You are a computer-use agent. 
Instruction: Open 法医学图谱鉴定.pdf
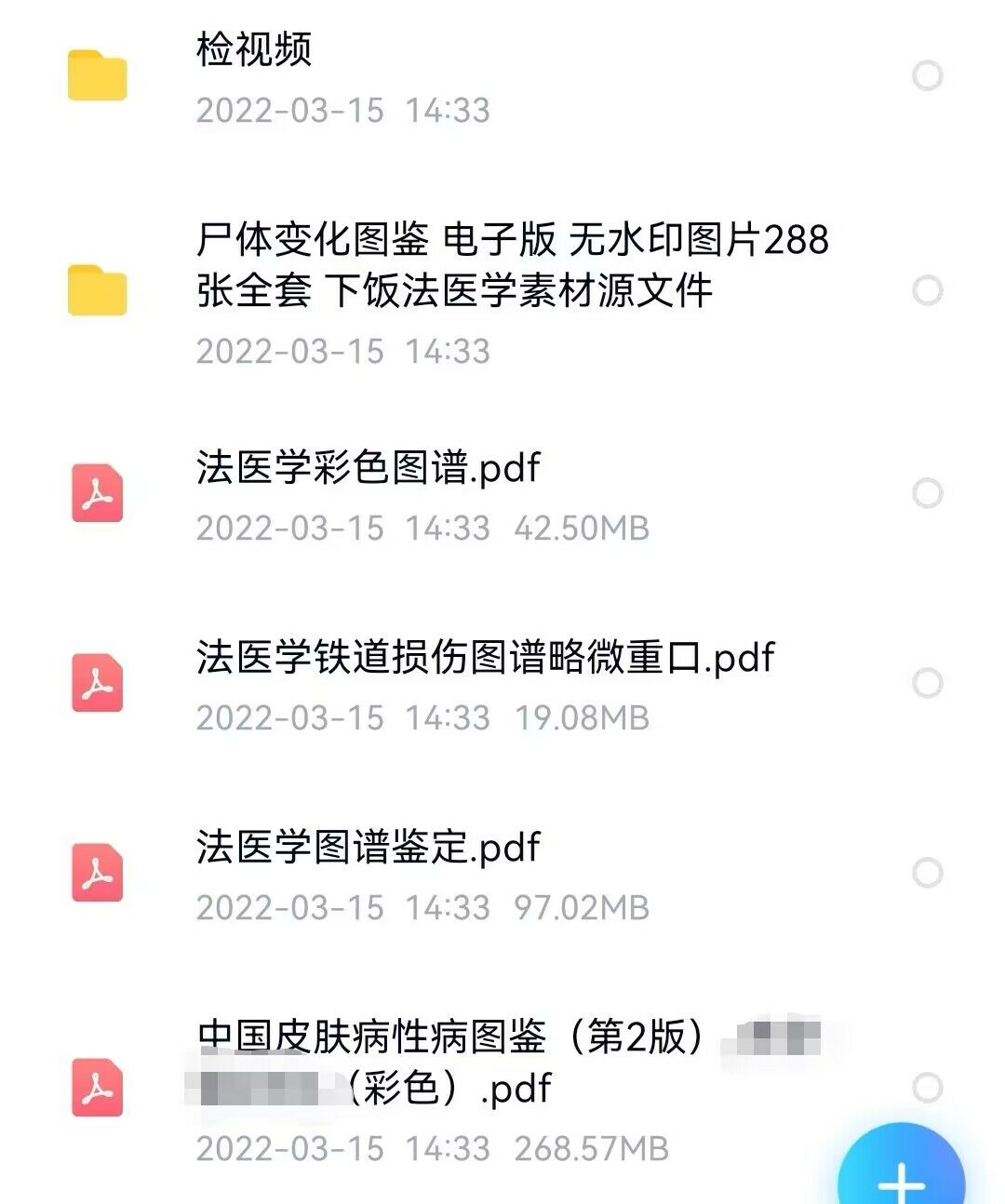click(x=368, y=848)
